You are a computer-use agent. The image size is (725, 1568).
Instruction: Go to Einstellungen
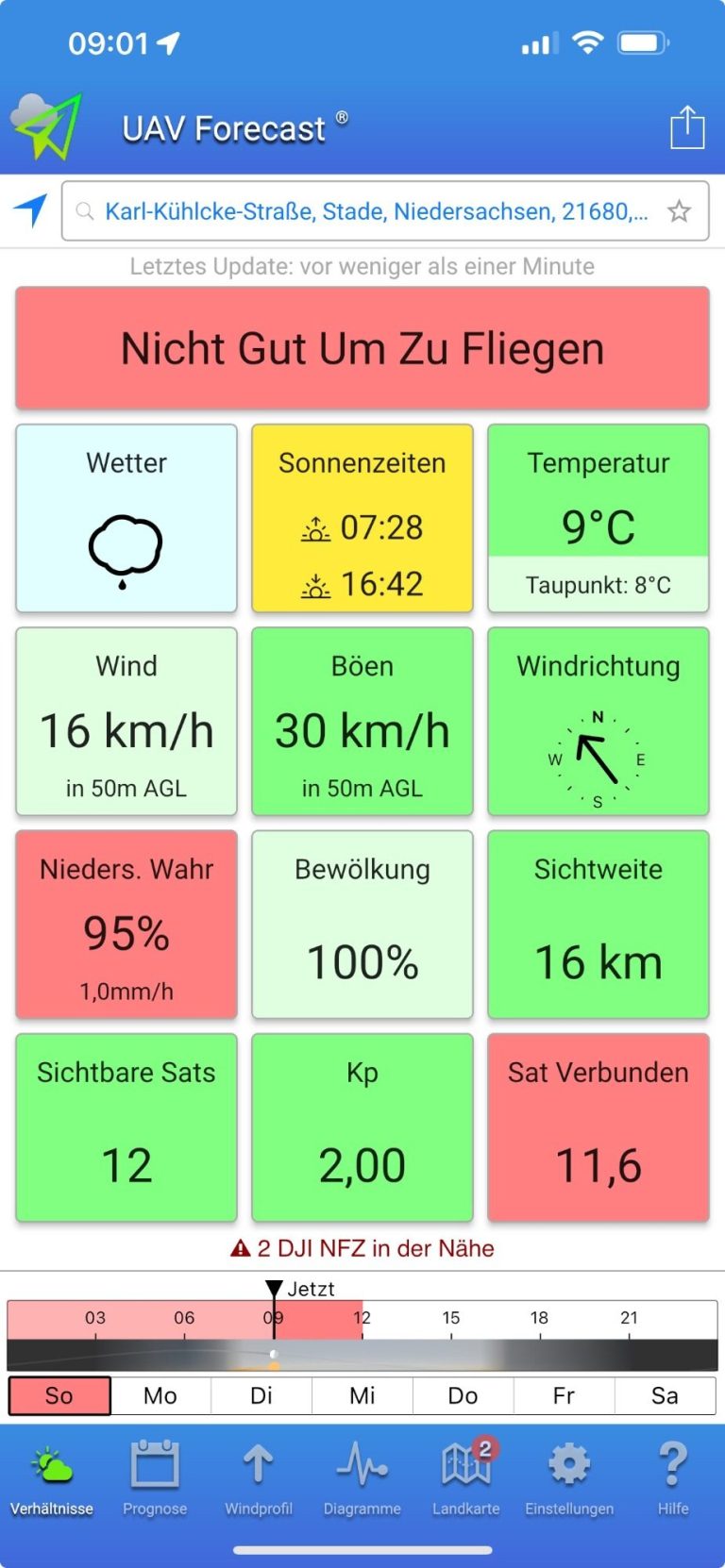[569, 1477]
